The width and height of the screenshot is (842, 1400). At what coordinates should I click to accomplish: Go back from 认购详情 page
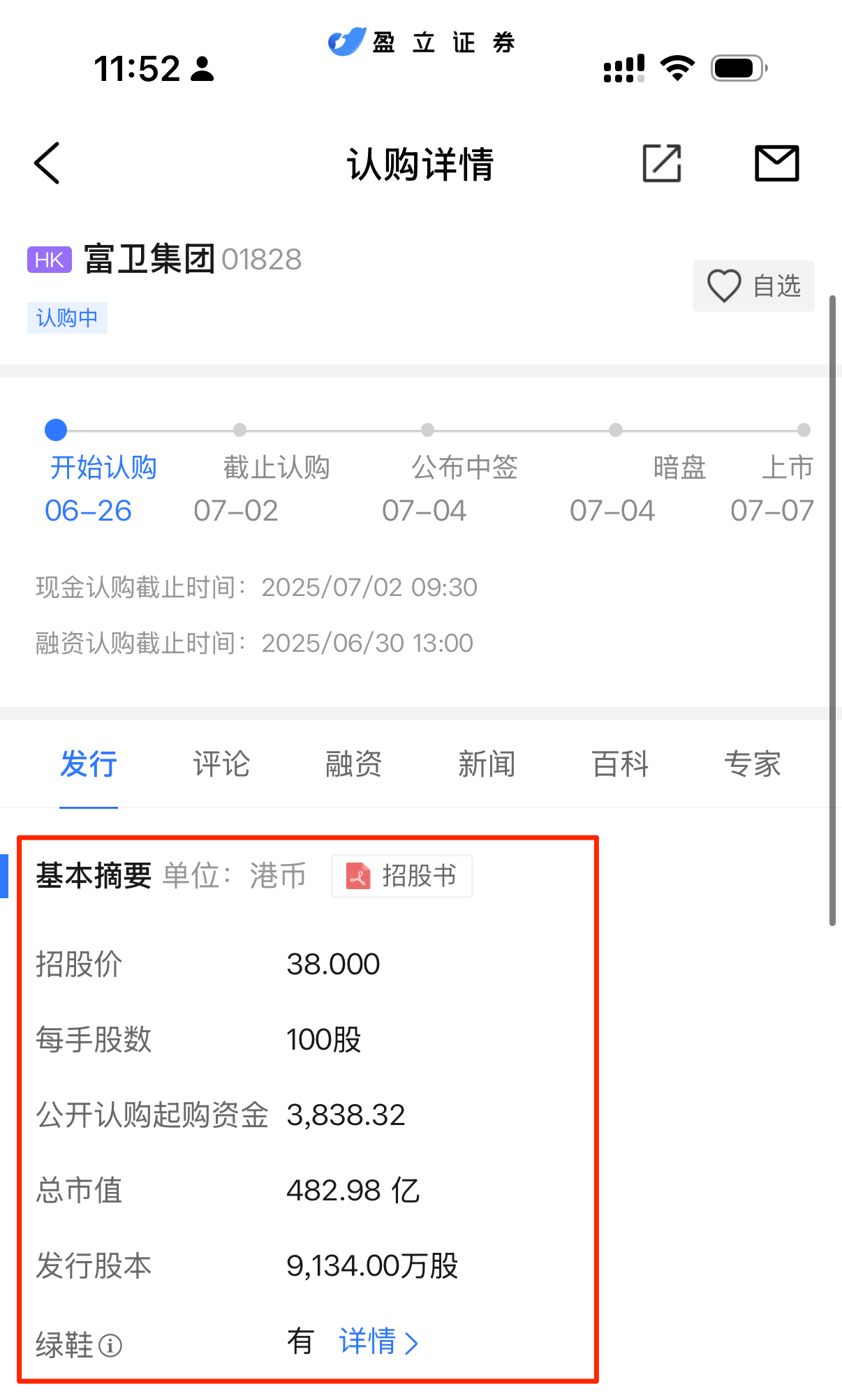click(47, 163)
